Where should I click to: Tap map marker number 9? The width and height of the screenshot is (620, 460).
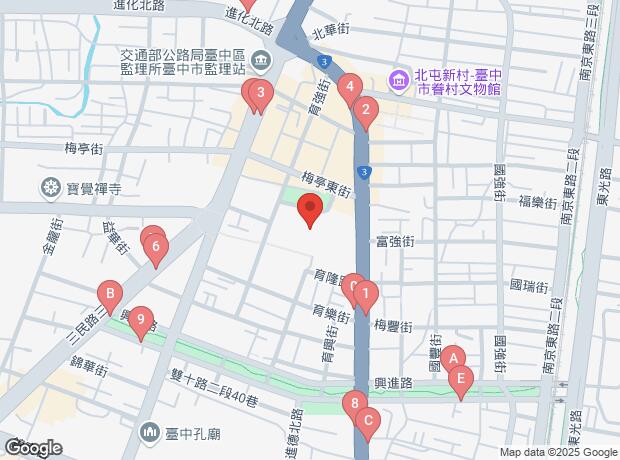point(141,320)
